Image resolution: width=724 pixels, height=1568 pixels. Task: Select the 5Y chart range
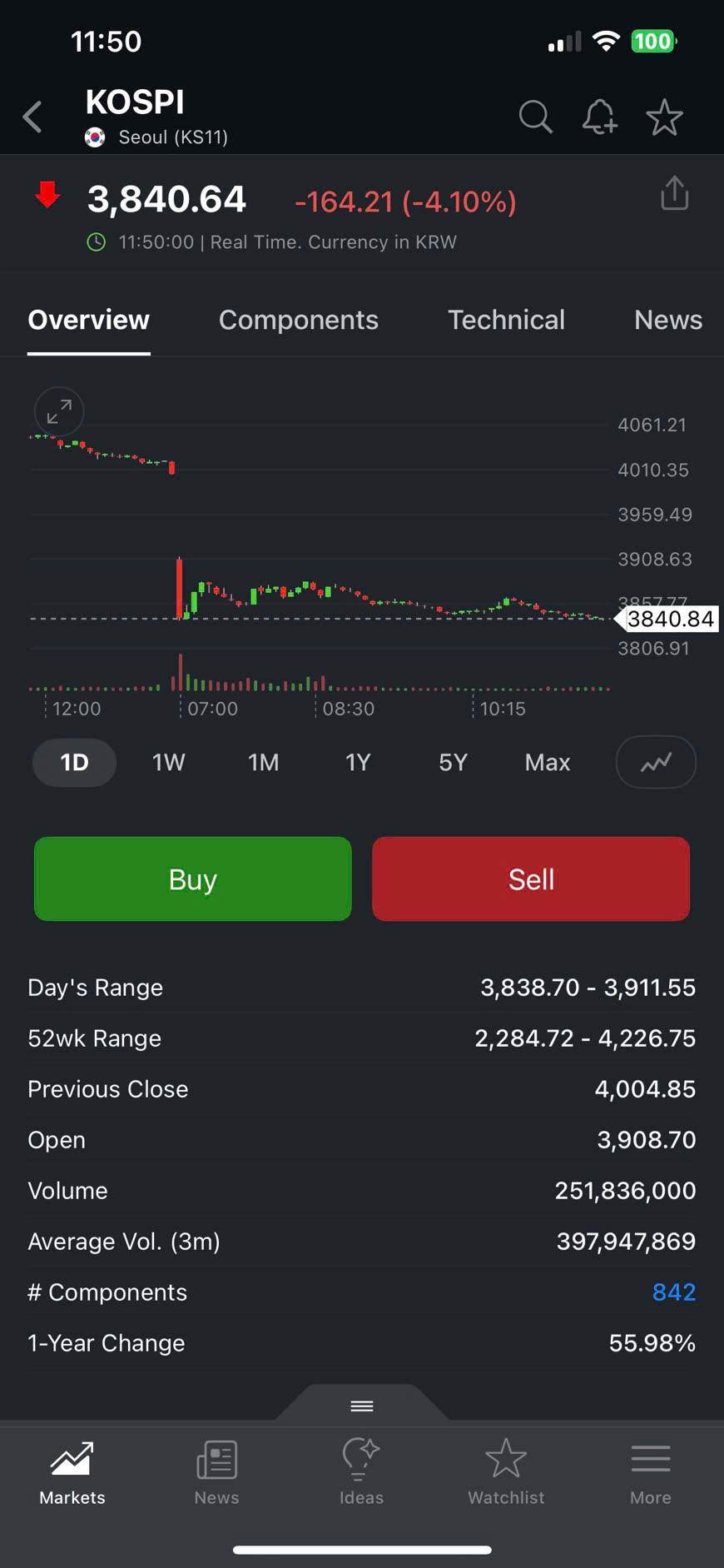453,762
